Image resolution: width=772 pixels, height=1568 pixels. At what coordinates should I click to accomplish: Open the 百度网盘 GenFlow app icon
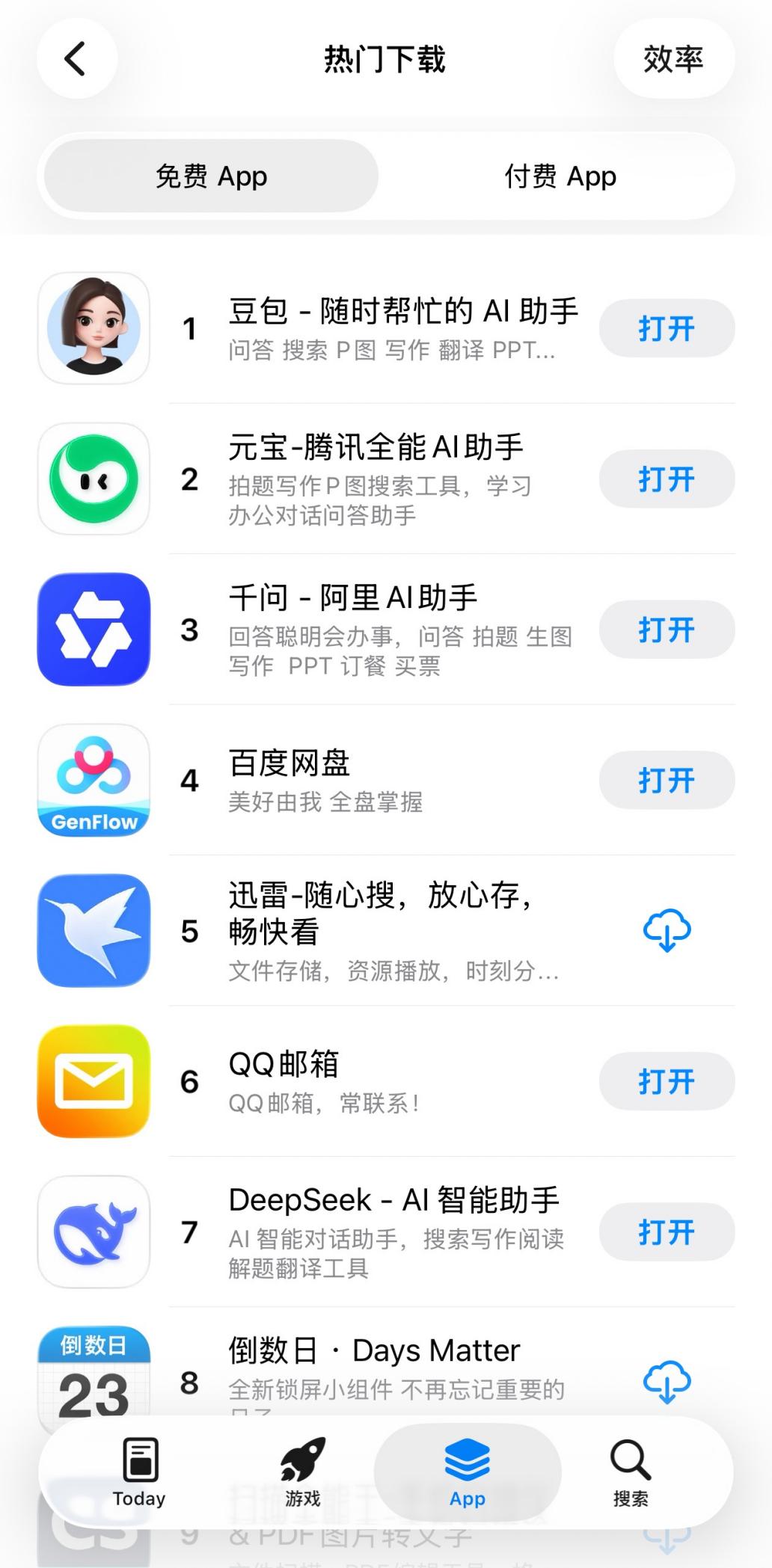[x=93, y=781]
